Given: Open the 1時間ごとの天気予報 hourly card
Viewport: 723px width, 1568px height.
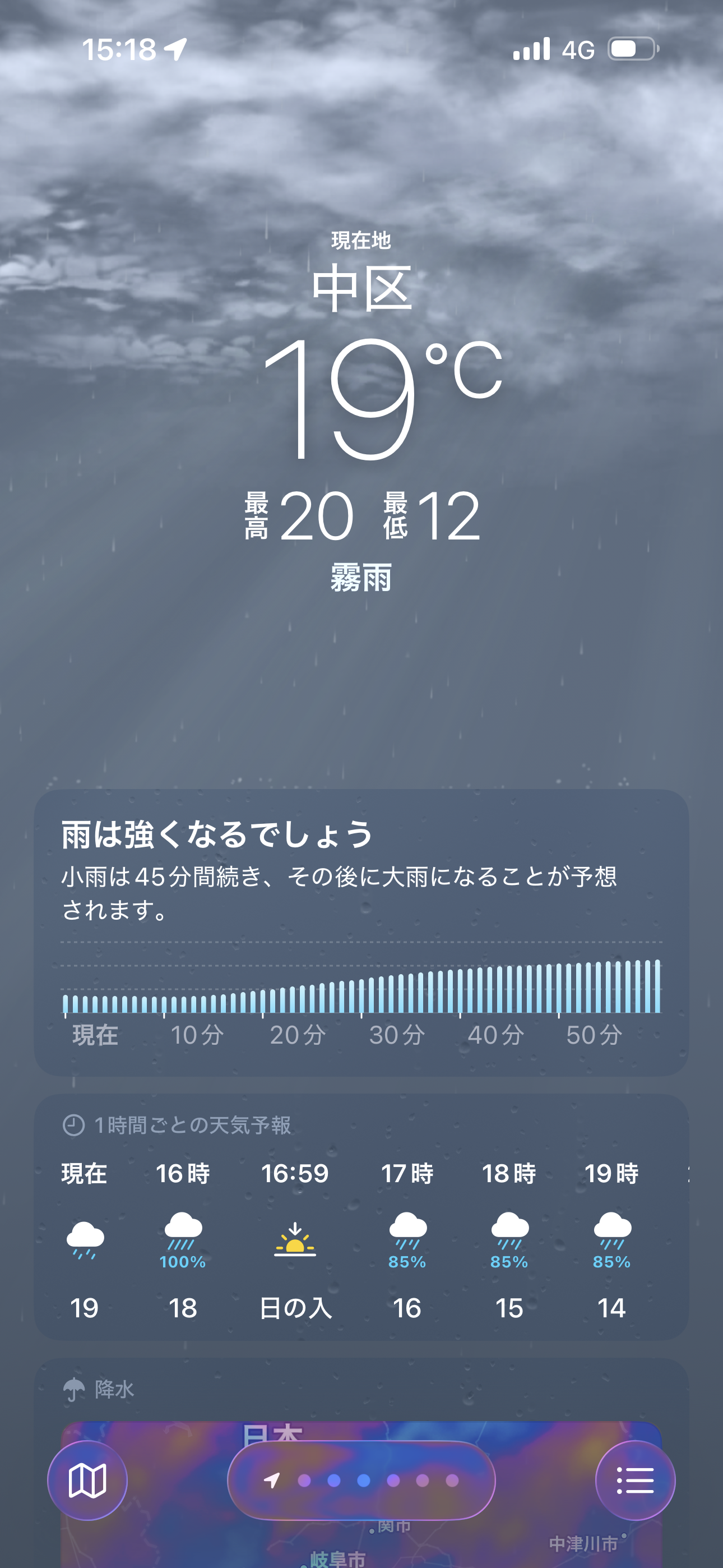Looking at the screenshot, I should (361, 1216).
